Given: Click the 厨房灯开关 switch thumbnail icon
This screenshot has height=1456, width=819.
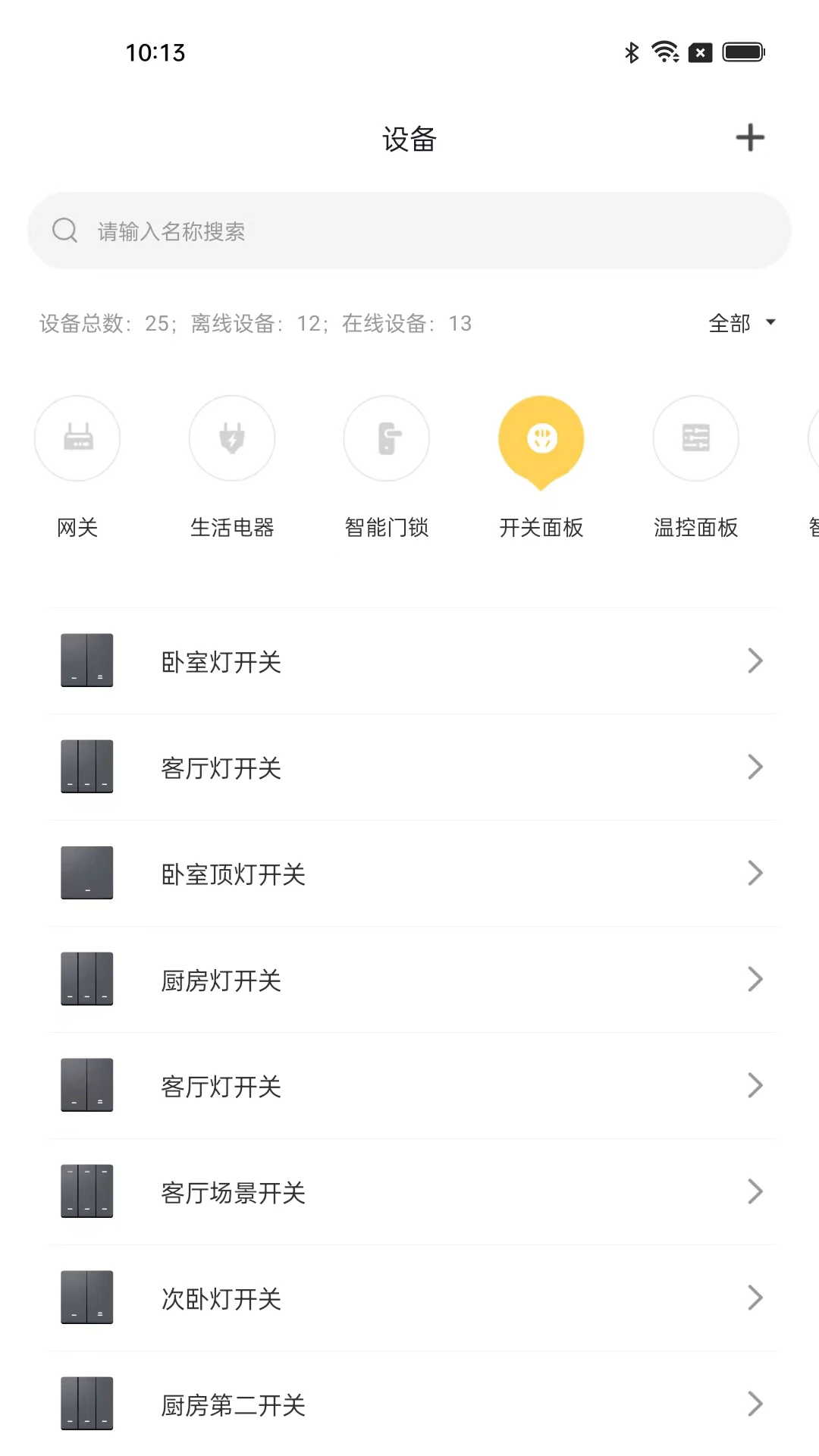Looking at the screenshot, I should click(86, 979).
